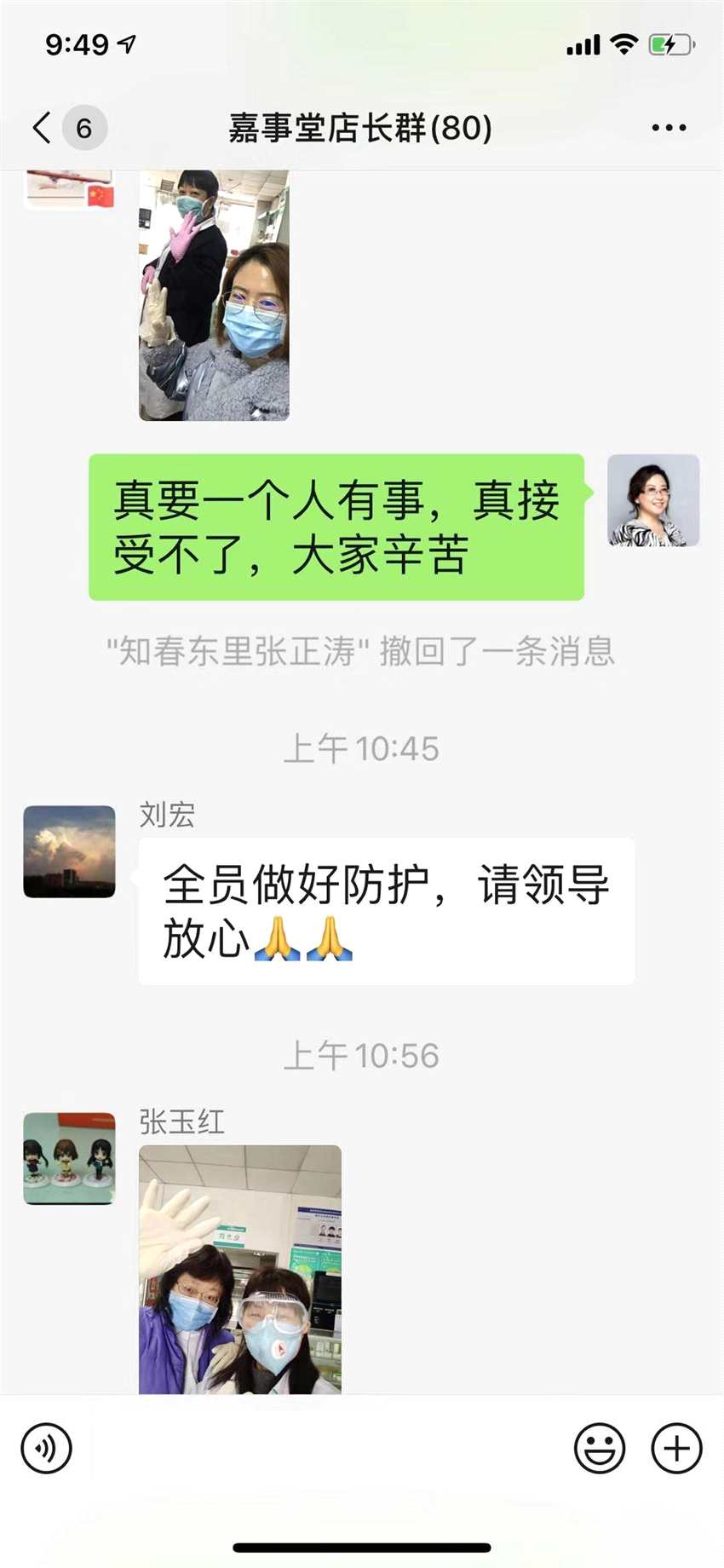Tap the message text input field

click(x=322, y=1448)
